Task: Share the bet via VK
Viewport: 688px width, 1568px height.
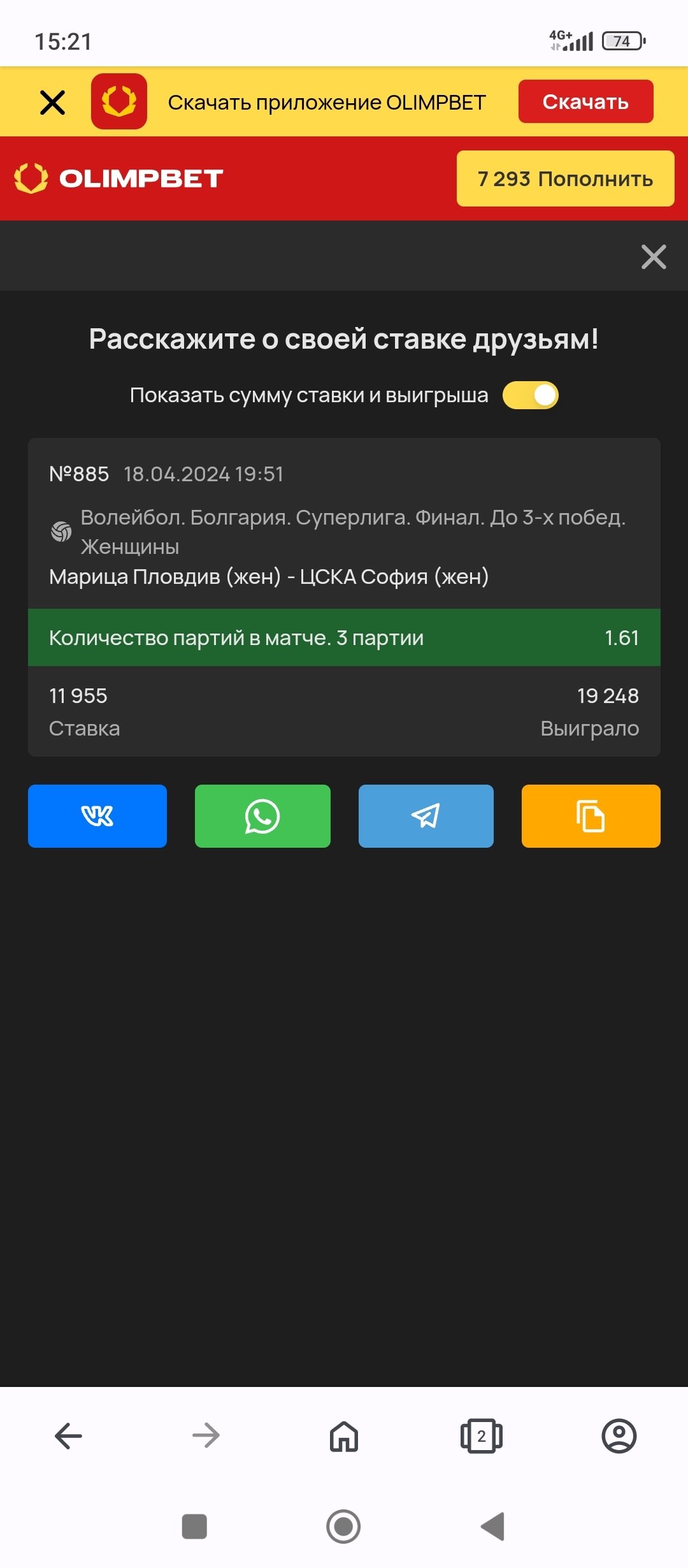Action: point(97,816)
